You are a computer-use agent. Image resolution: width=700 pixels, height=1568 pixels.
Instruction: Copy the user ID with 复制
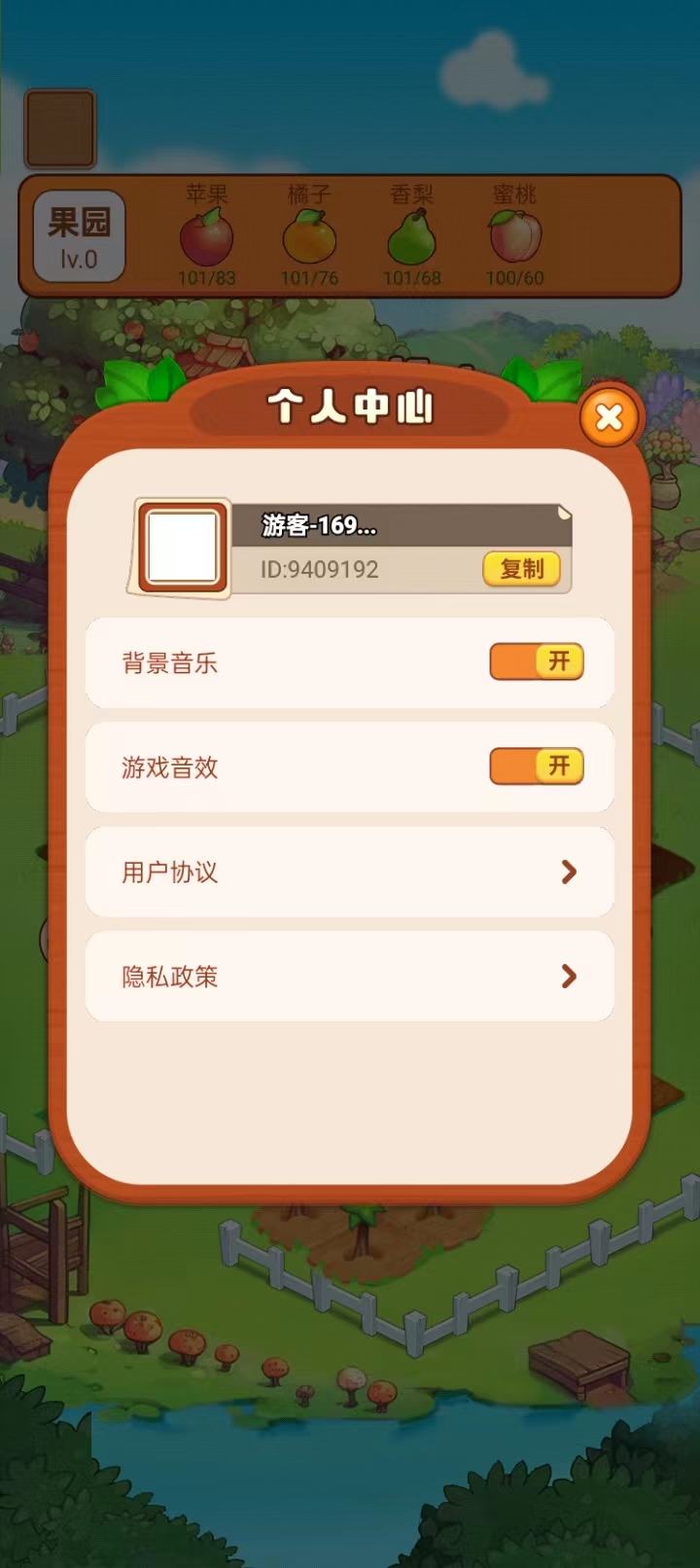(522, 569)
